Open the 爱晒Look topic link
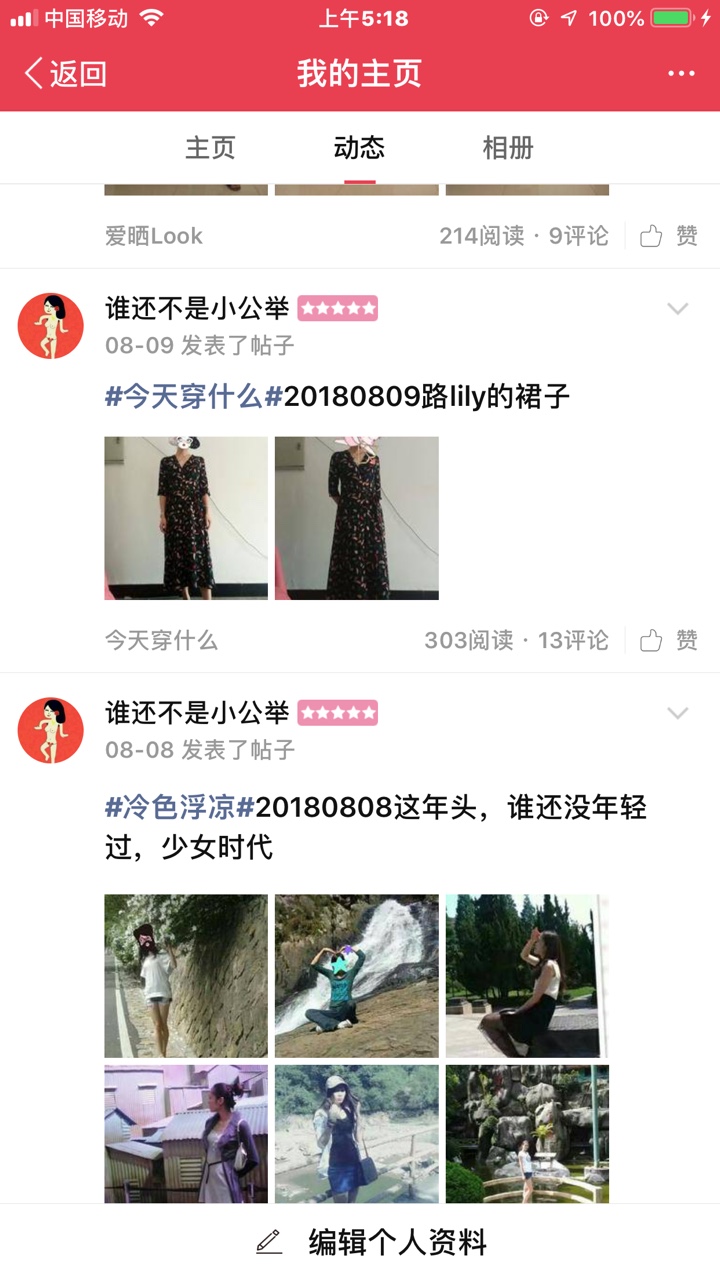The height and width of the screenshot is (1280, 720). point(154,236)
